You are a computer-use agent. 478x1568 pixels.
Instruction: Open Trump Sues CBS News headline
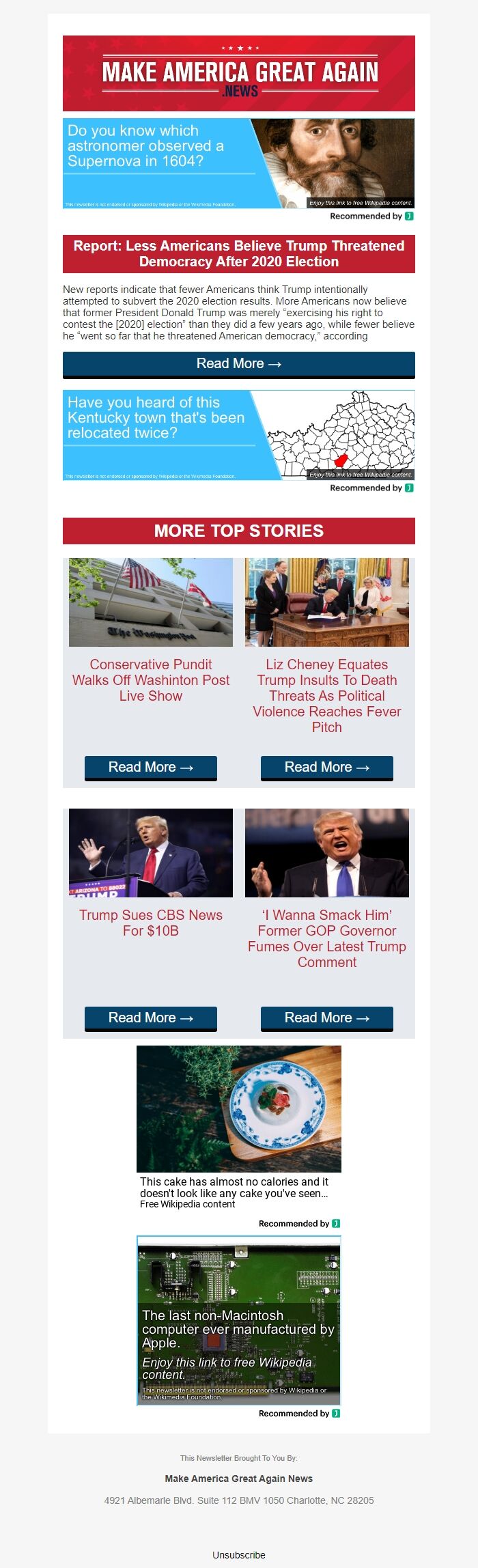point(151,923)
